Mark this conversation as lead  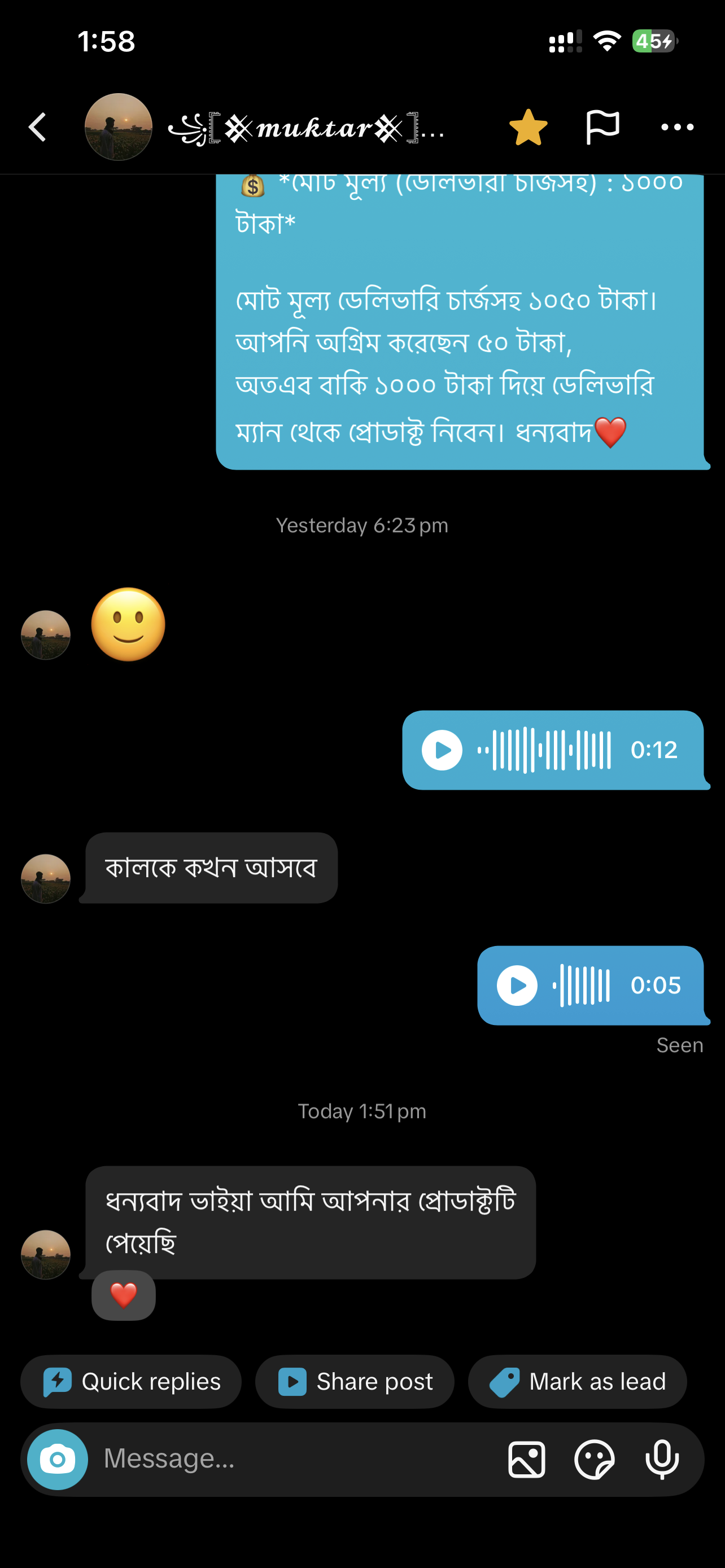pos(576,1381)
